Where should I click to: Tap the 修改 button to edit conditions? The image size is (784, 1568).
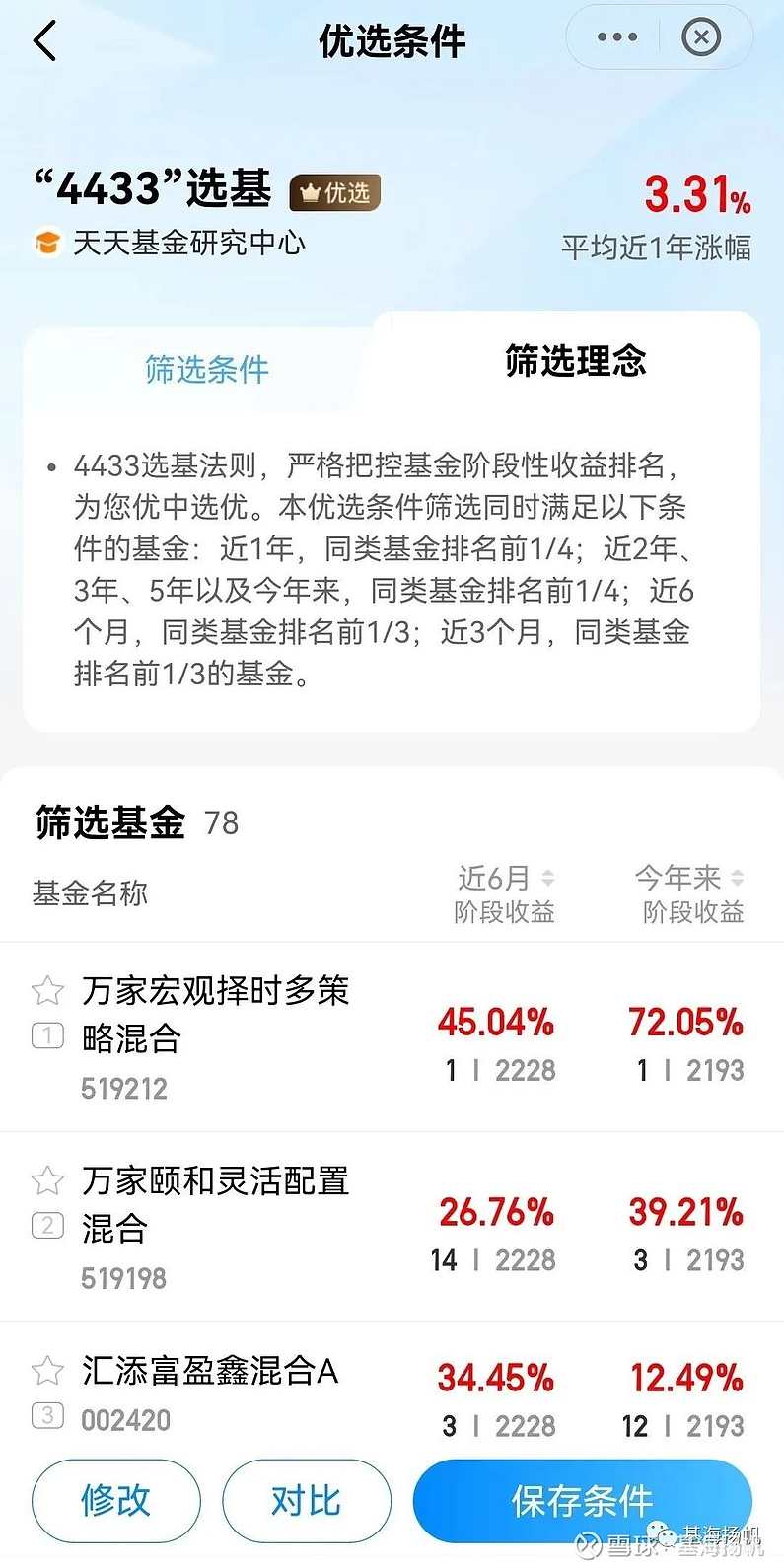pyautogui.click(x=115, y=1500)
